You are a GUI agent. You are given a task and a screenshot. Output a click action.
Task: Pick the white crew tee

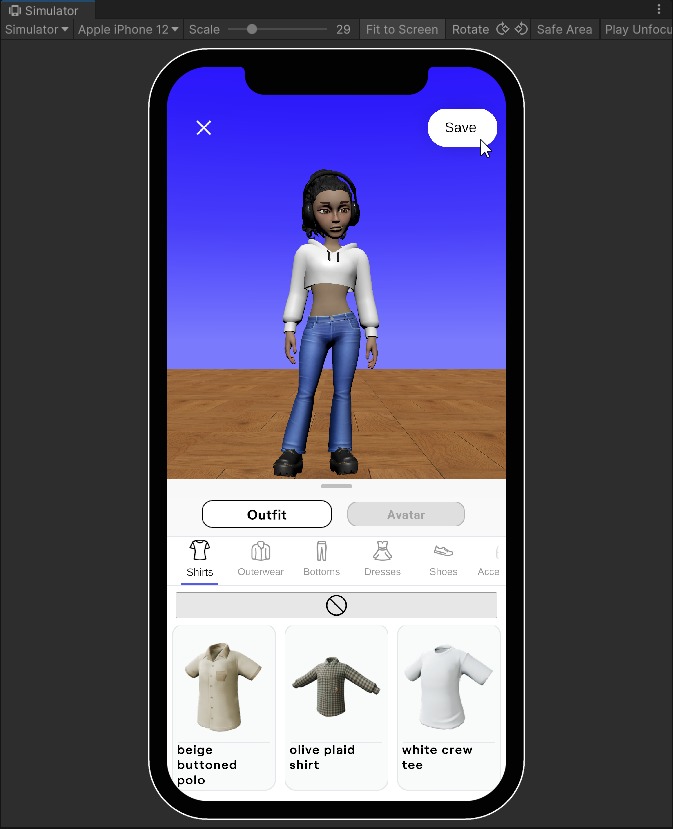click(x=448, y=707)
